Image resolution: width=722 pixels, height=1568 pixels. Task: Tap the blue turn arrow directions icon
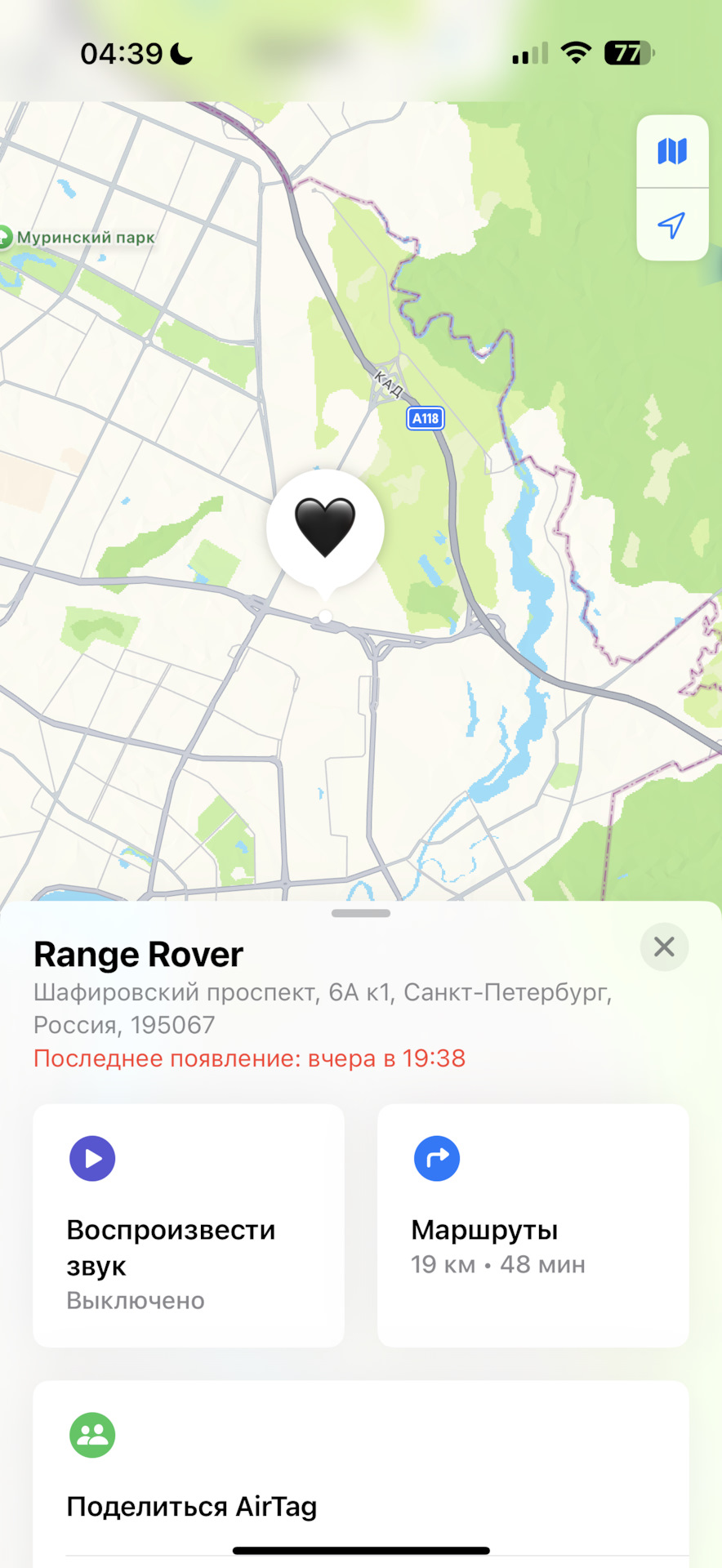[x=437, y=1158]
